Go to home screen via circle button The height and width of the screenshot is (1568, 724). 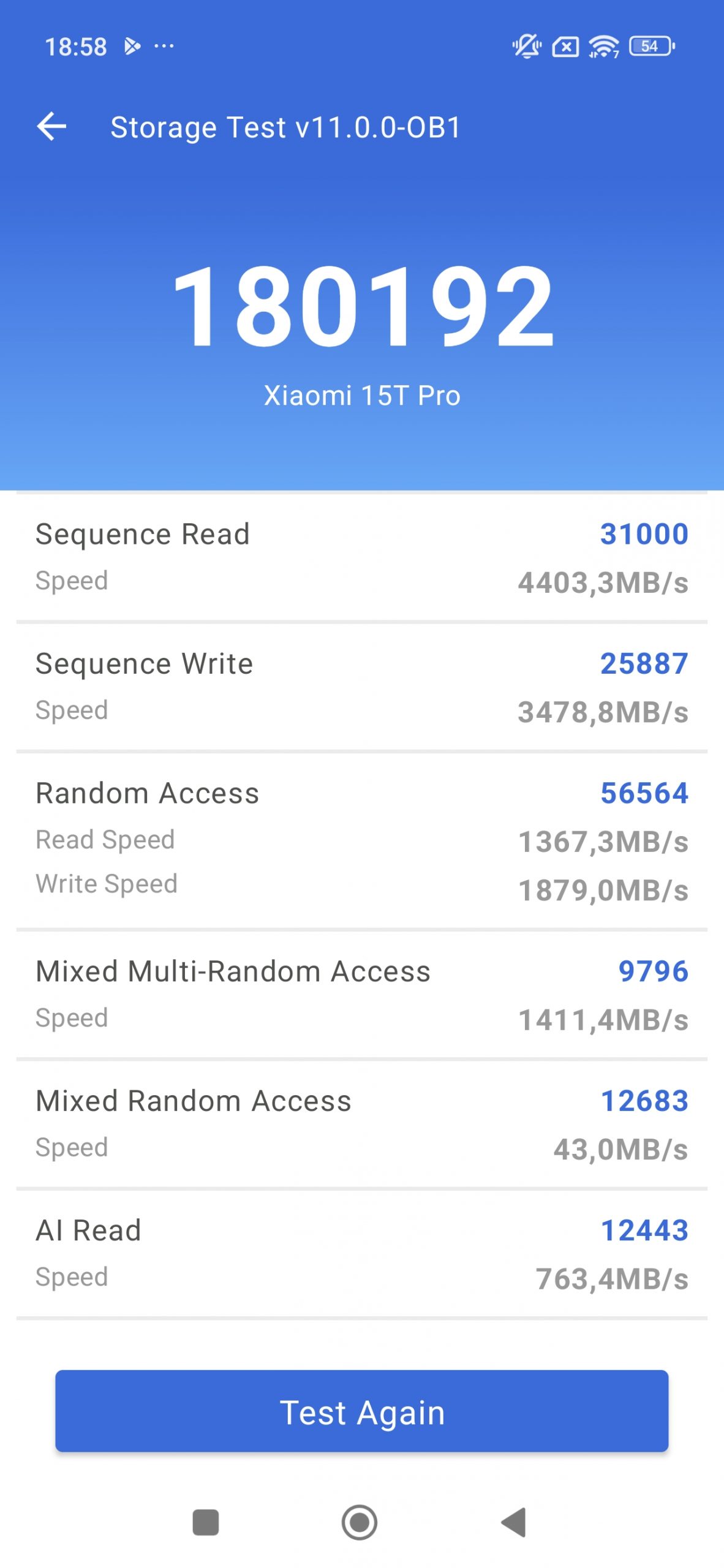coord(360,1523)
